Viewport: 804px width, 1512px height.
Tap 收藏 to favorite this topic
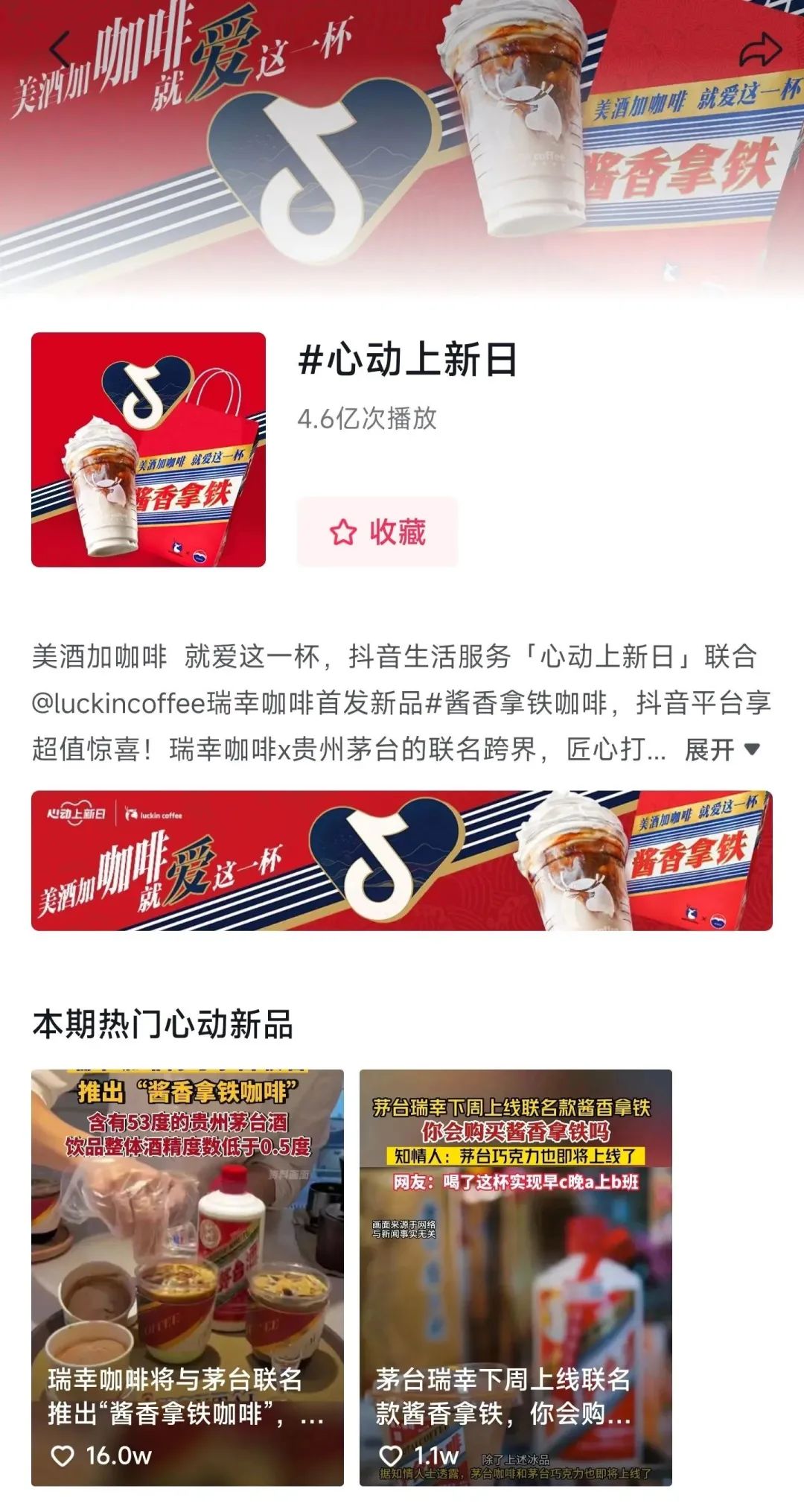(377, 532)
